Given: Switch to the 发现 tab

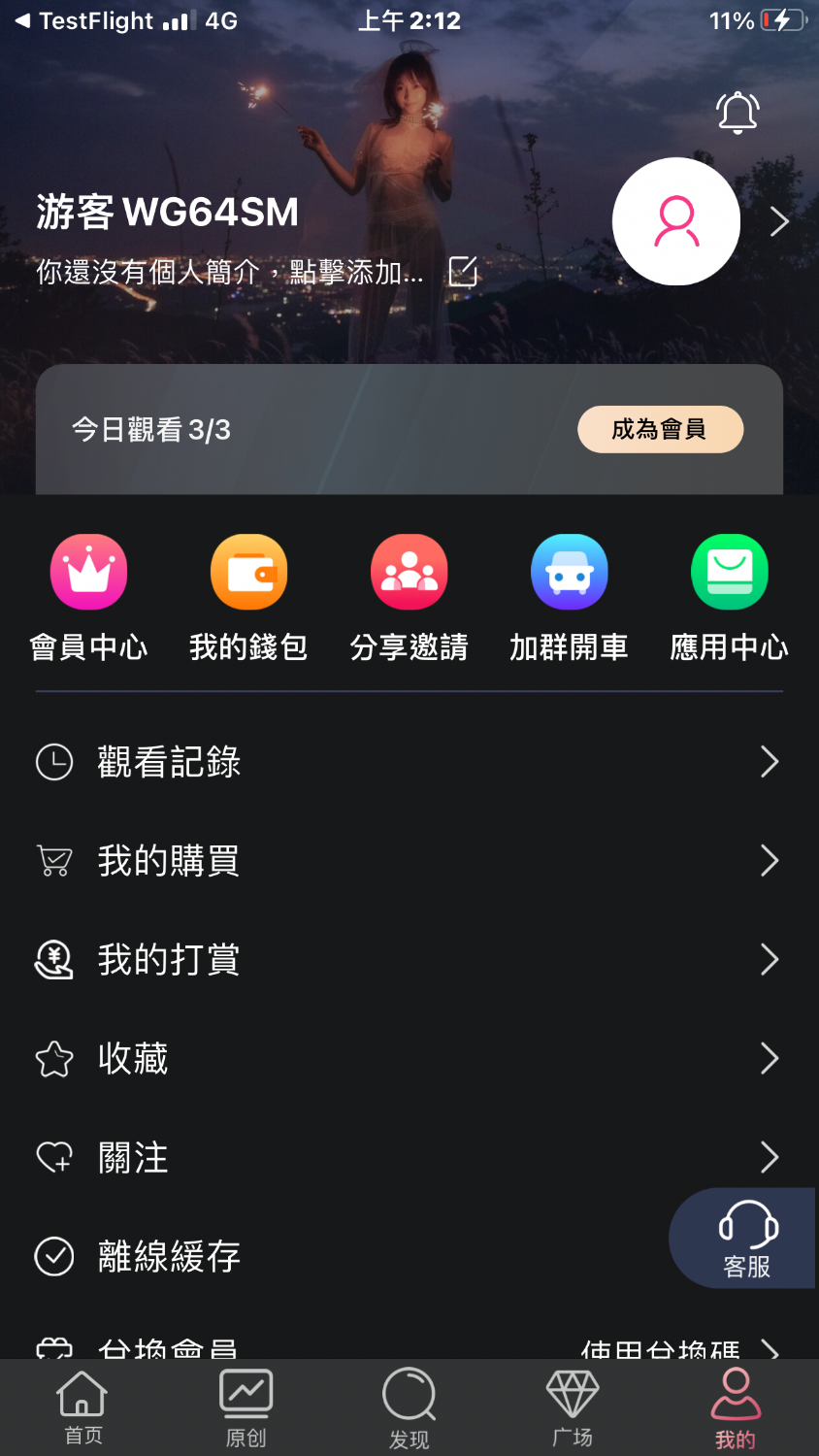Looking at the screenshot, I should pyautogui.click(x=409, y=1407).
